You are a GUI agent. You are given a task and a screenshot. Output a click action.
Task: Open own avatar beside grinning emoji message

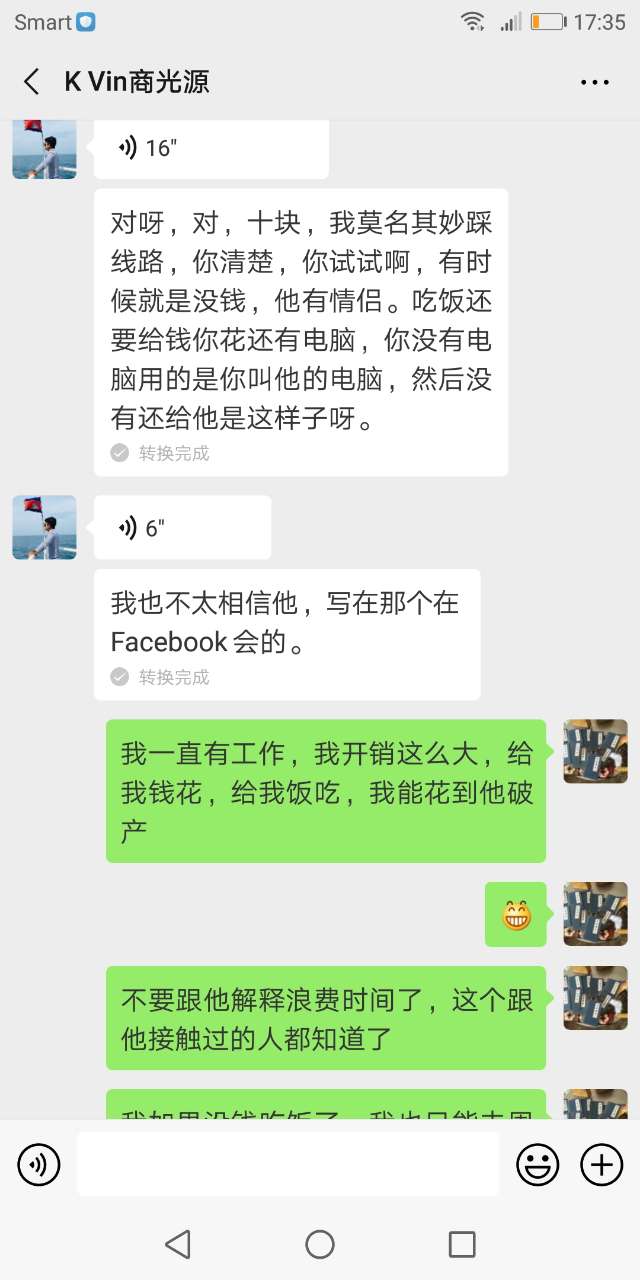595,913
